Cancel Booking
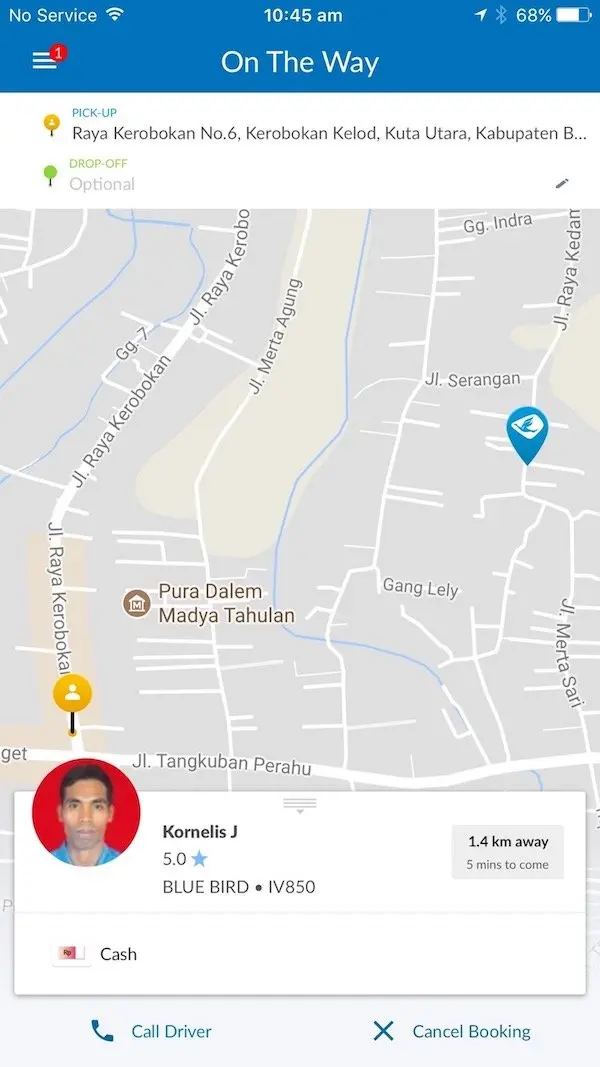 452,1032
